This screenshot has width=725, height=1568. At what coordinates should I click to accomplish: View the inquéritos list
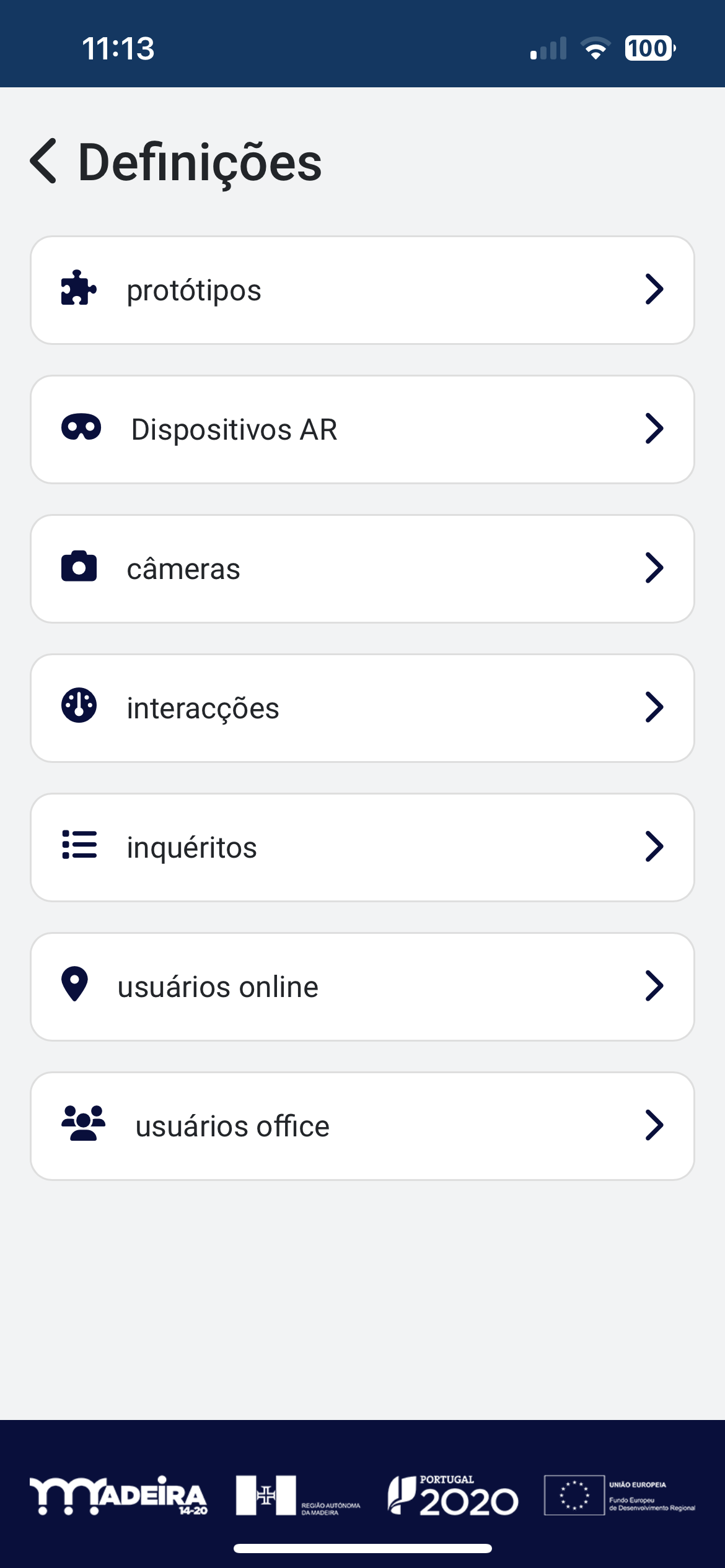point(362,847)
